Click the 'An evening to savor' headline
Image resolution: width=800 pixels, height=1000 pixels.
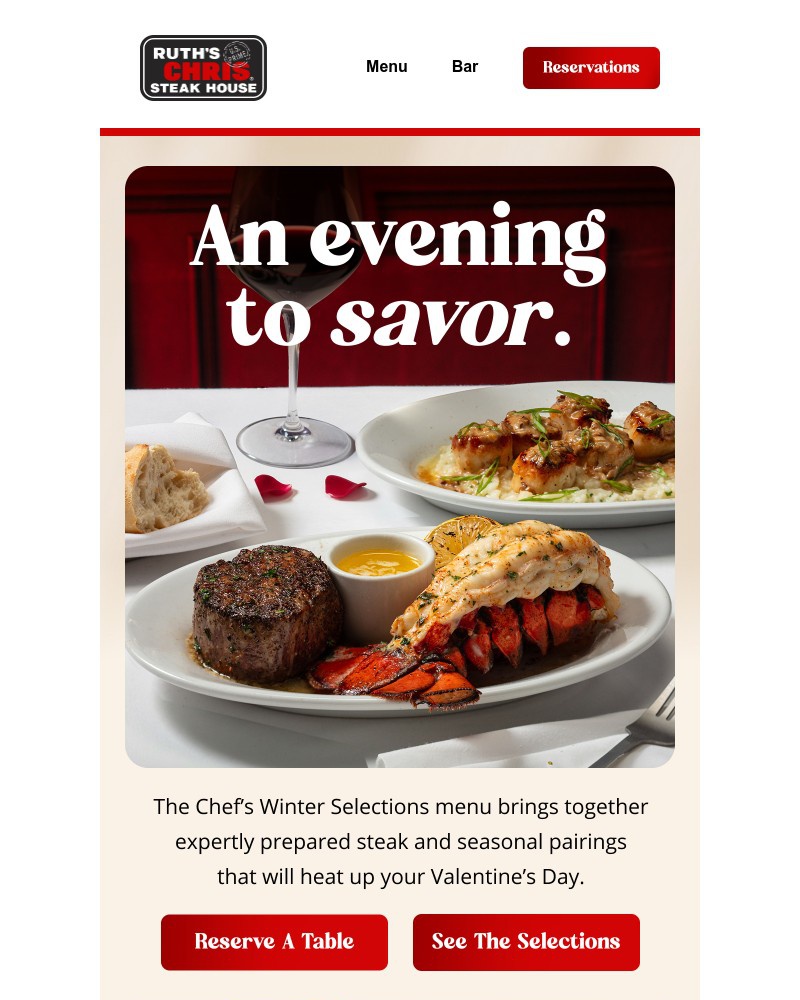click(399, 275)
